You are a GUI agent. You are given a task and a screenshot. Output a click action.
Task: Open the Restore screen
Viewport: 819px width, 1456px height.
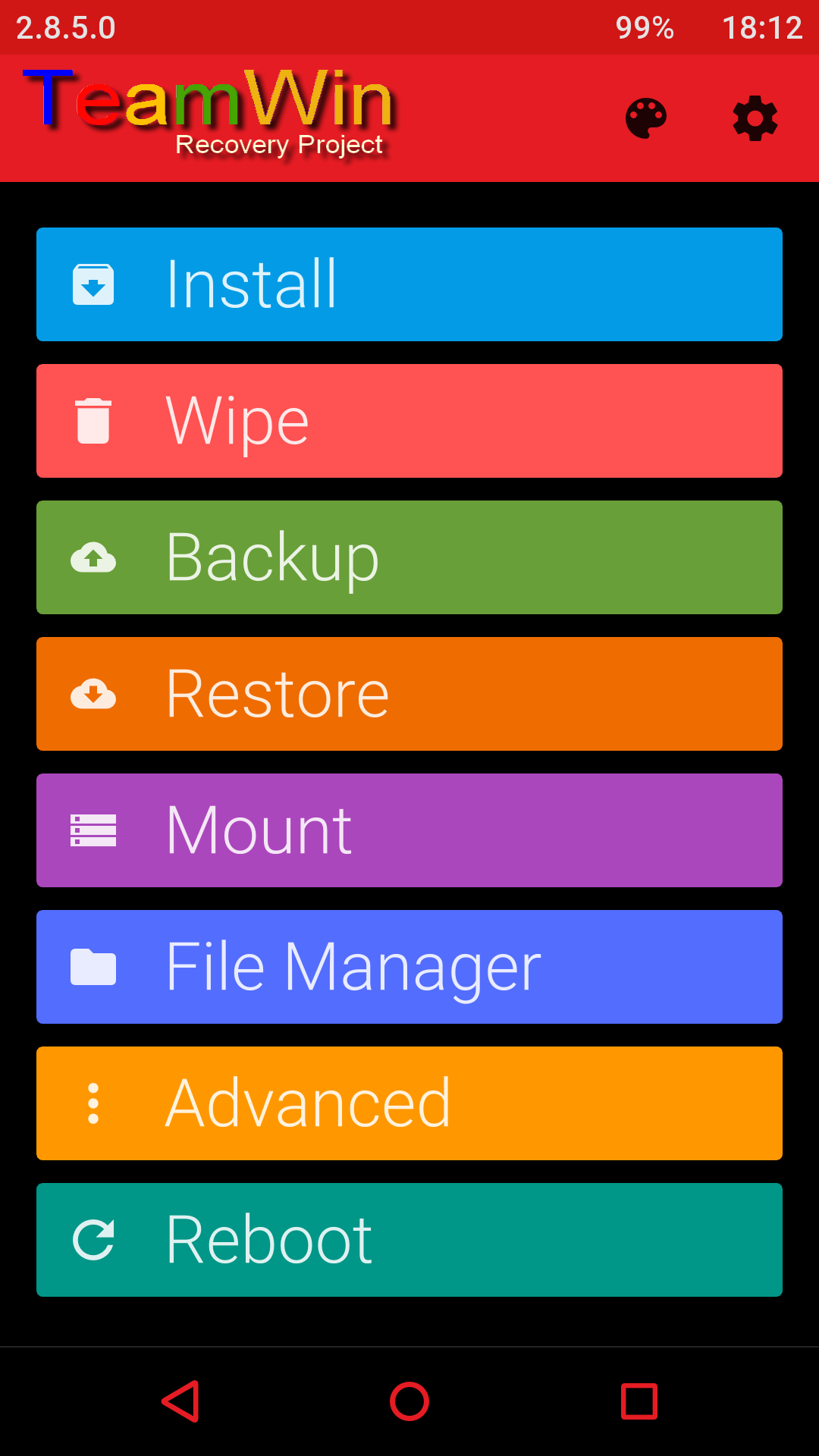point(409,694)
